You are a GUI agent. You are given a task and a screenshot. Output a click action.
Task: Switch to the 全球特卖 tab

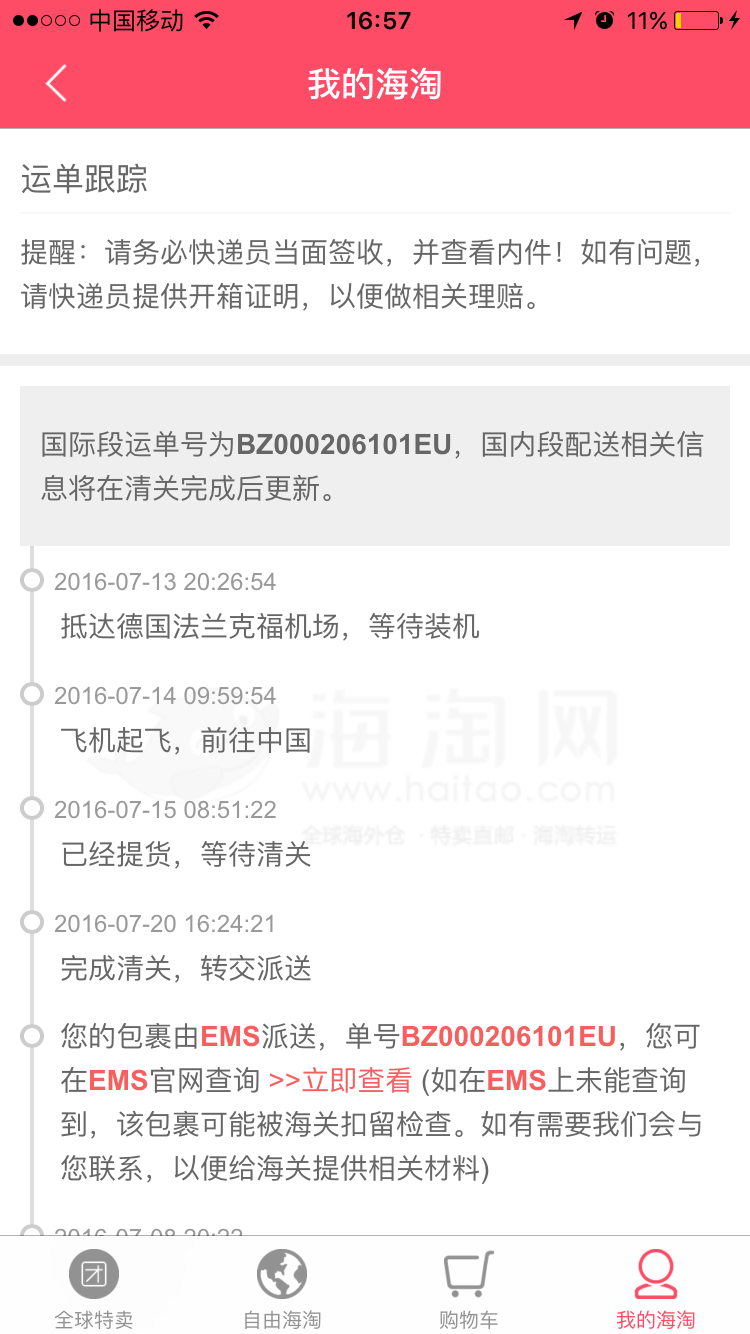coord(94,1288)
